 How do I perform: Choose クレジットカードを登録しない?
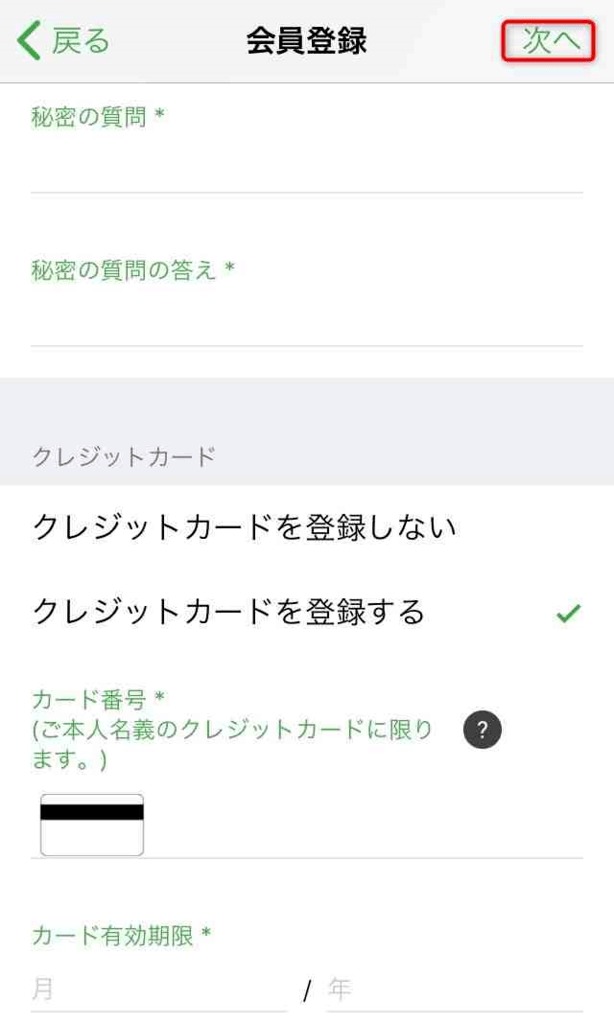(245, 527)
